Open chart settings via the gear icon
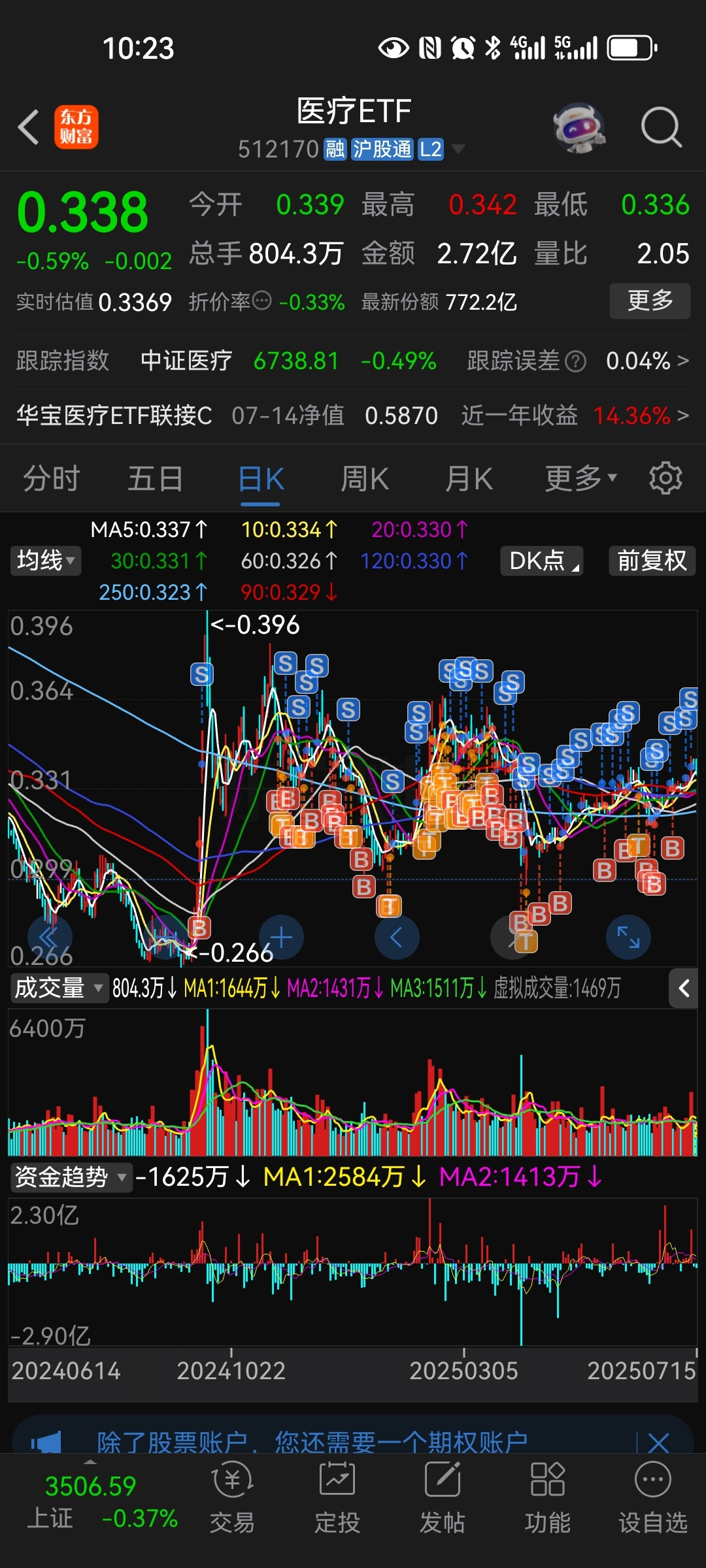 tap(665, 478)
